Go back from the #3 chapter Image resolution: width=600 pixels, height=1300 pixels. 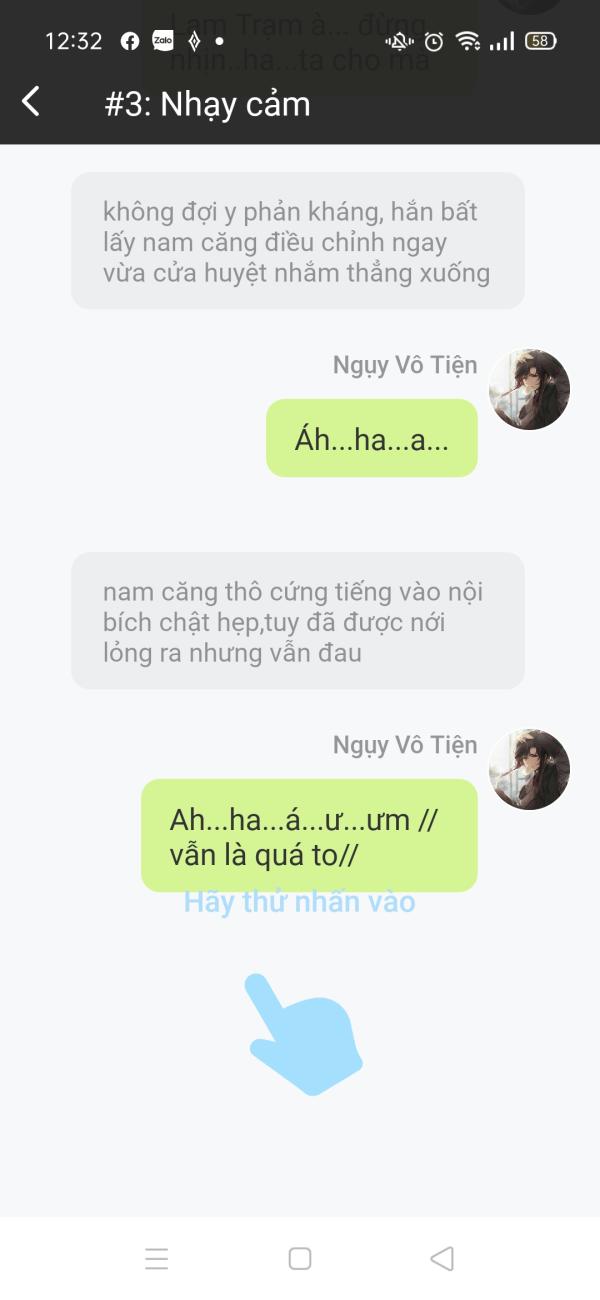tap(32, 101)
